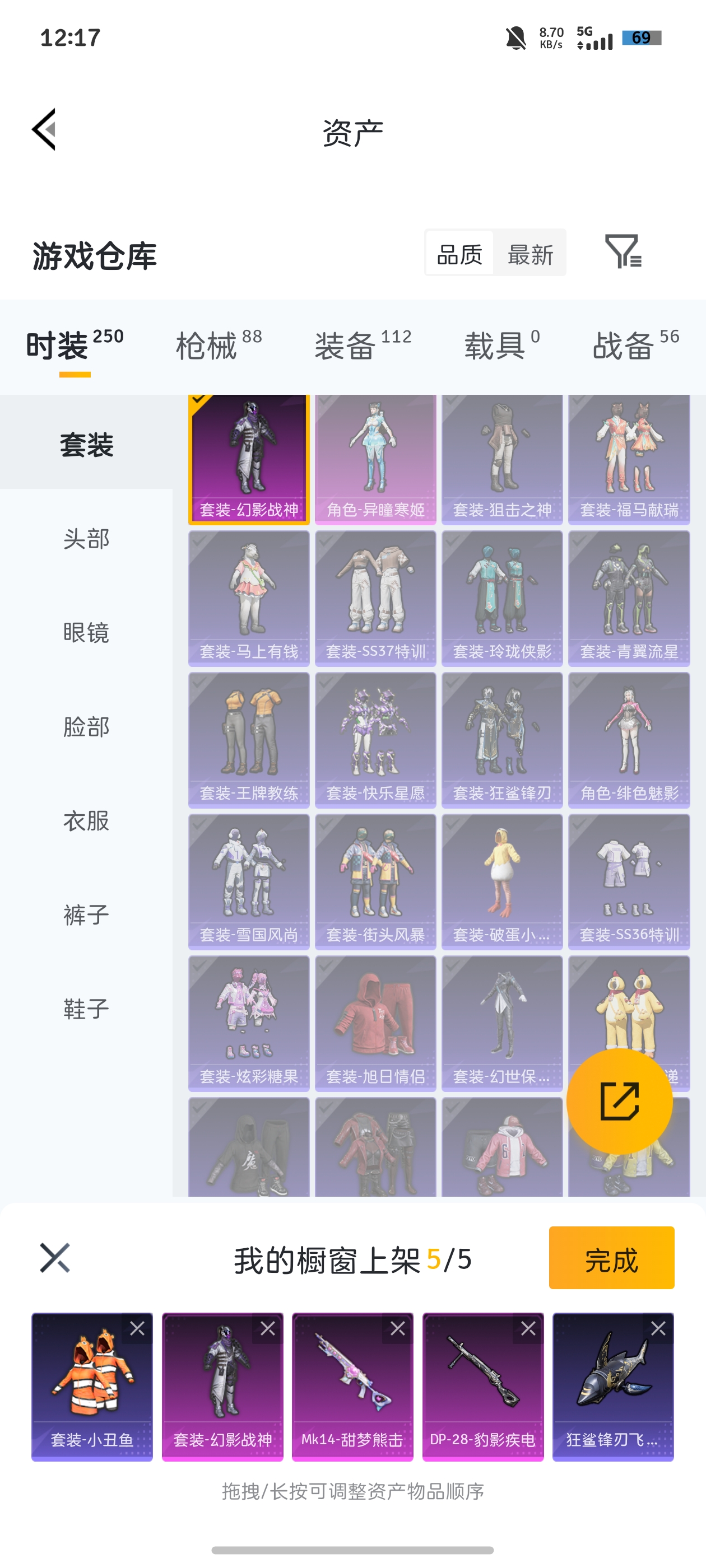Viewport: 706px width, 1568px height.
Task: Select the 套装-王牌教练 item
Action: click(249, 740)
